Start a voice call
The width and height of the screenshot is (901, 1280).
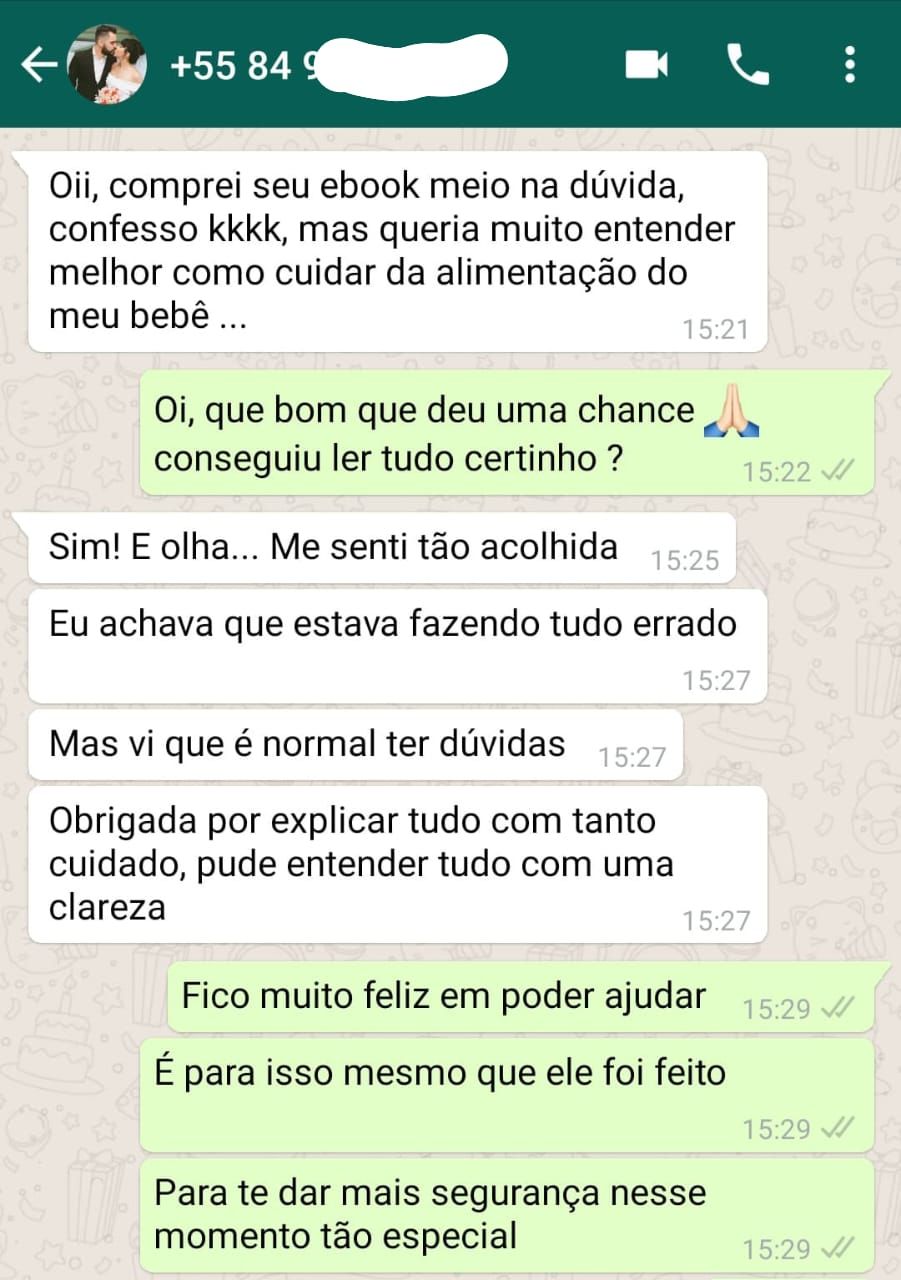(747, 65)
